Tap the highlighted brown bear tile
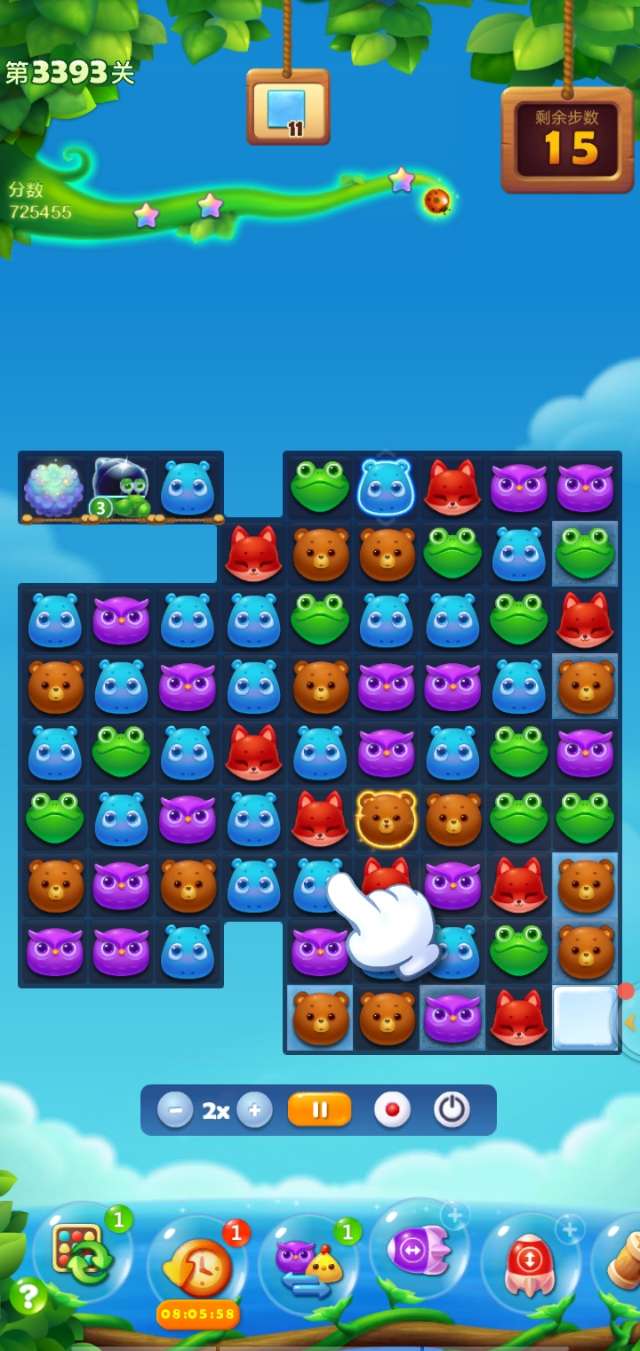Viewport: 640px width, 1351px height. pyautogui.click(x=387, y=818)
